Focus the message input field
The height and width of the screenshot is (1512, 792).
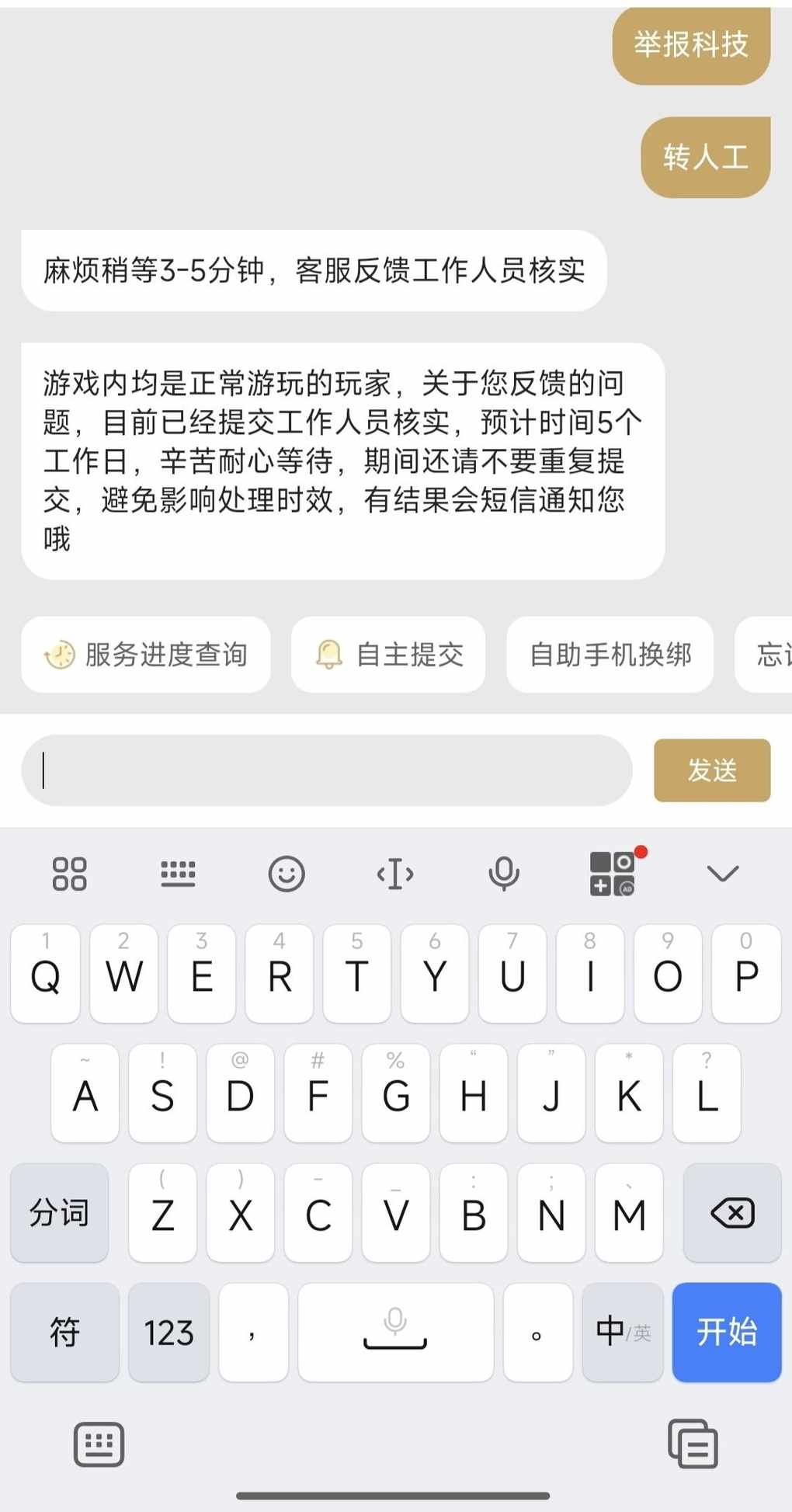coord(326,770)
